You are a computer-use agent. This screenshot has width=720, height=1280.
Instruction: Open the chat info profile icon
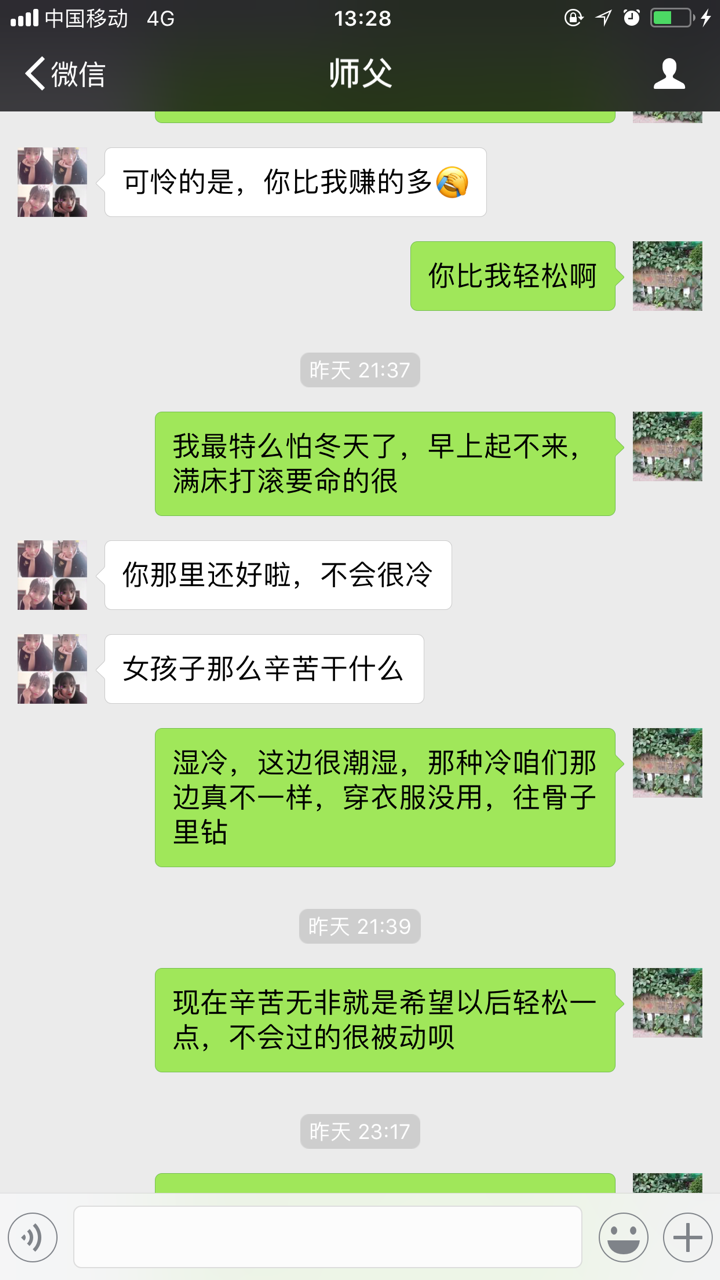click(669, 74)
